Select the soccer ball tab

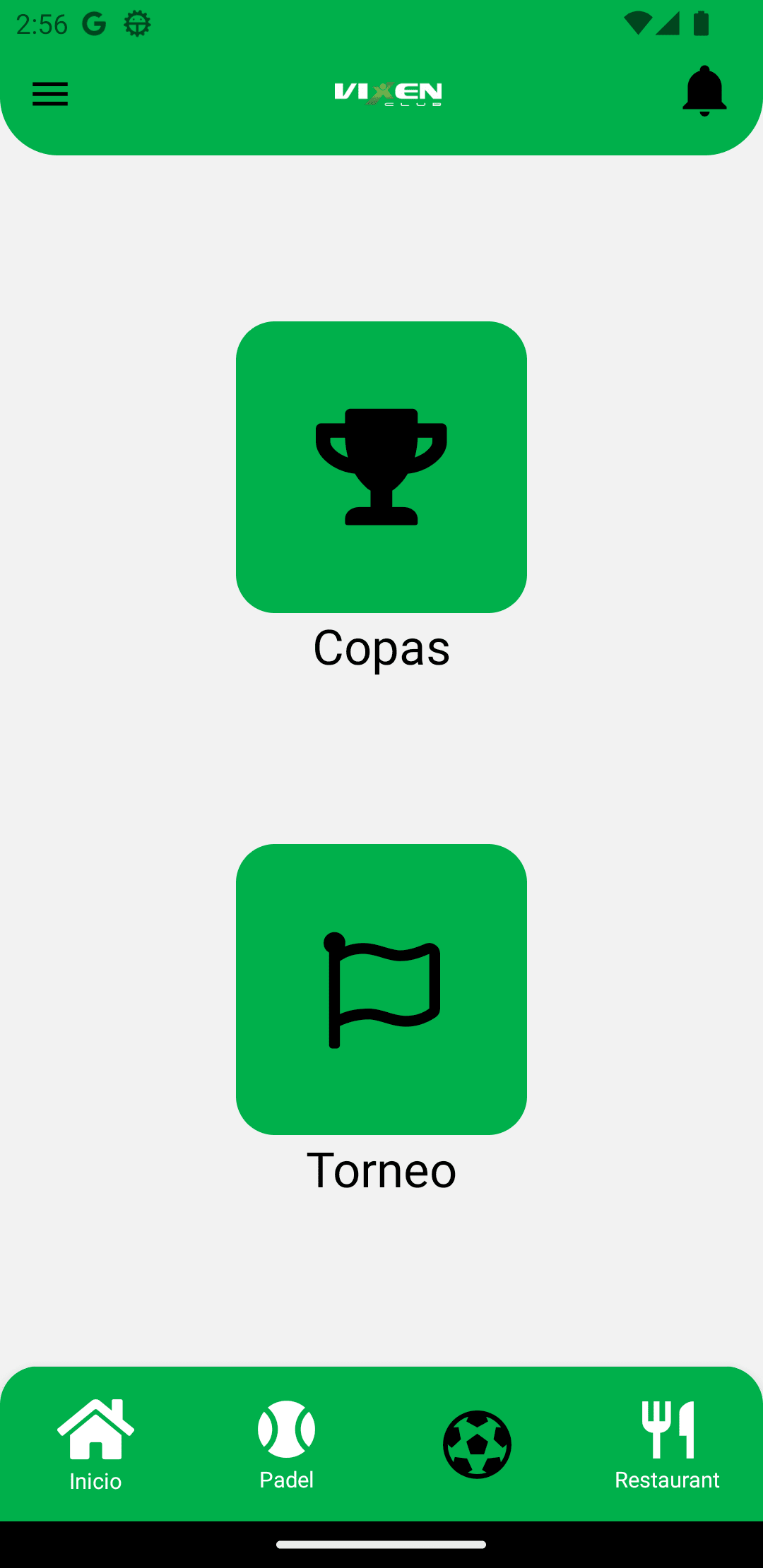(477, 1444)
